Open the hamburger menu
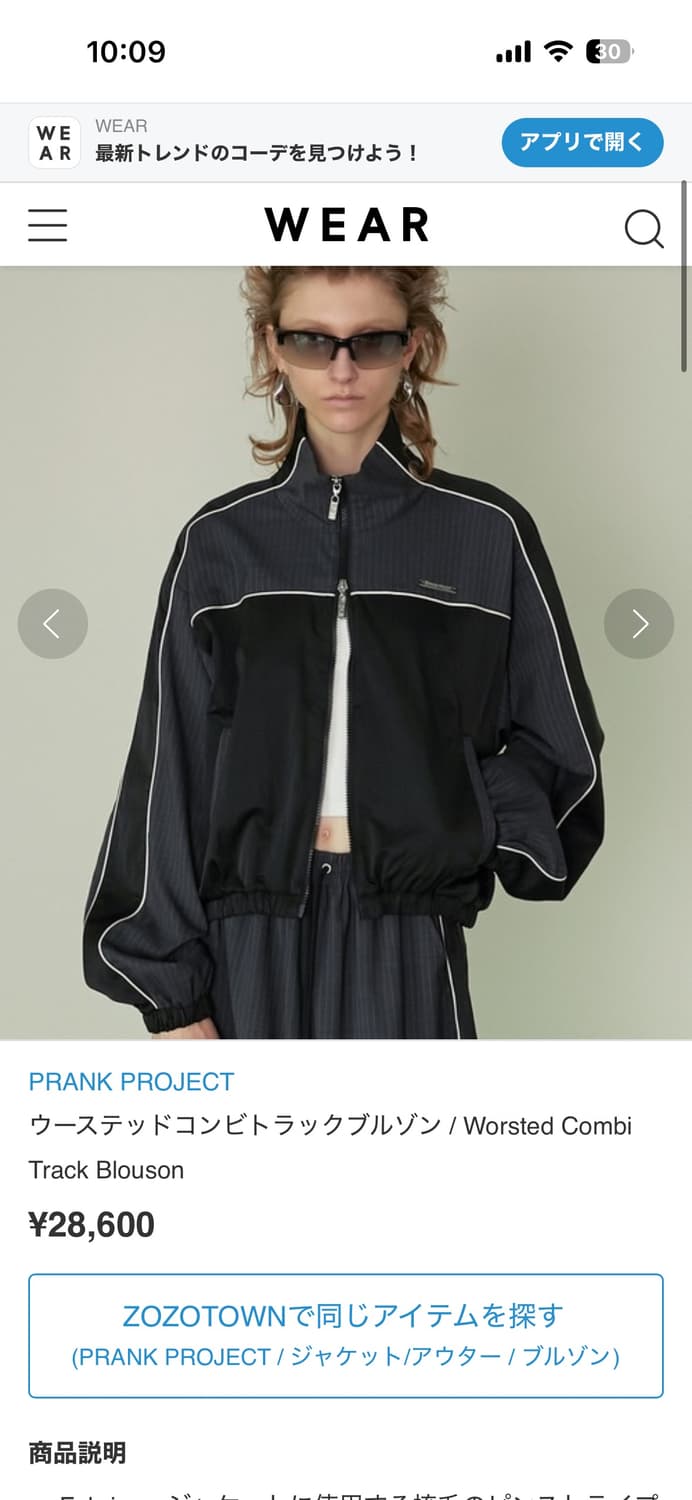 tap(48, 225)
